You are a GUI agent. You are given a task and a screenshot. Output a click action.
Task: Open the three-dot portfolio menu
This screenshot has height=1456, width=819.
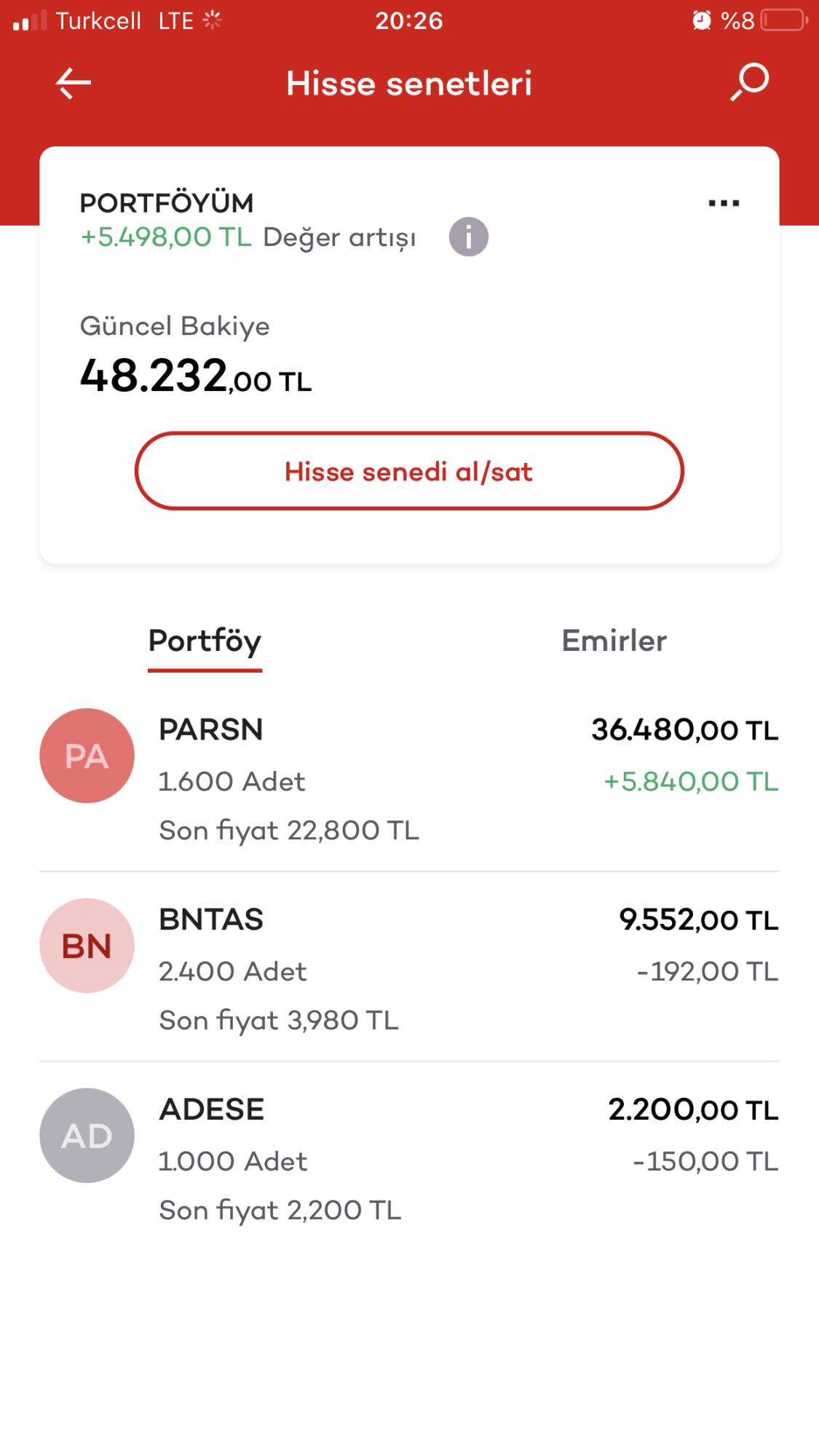(x=724, y=203)
